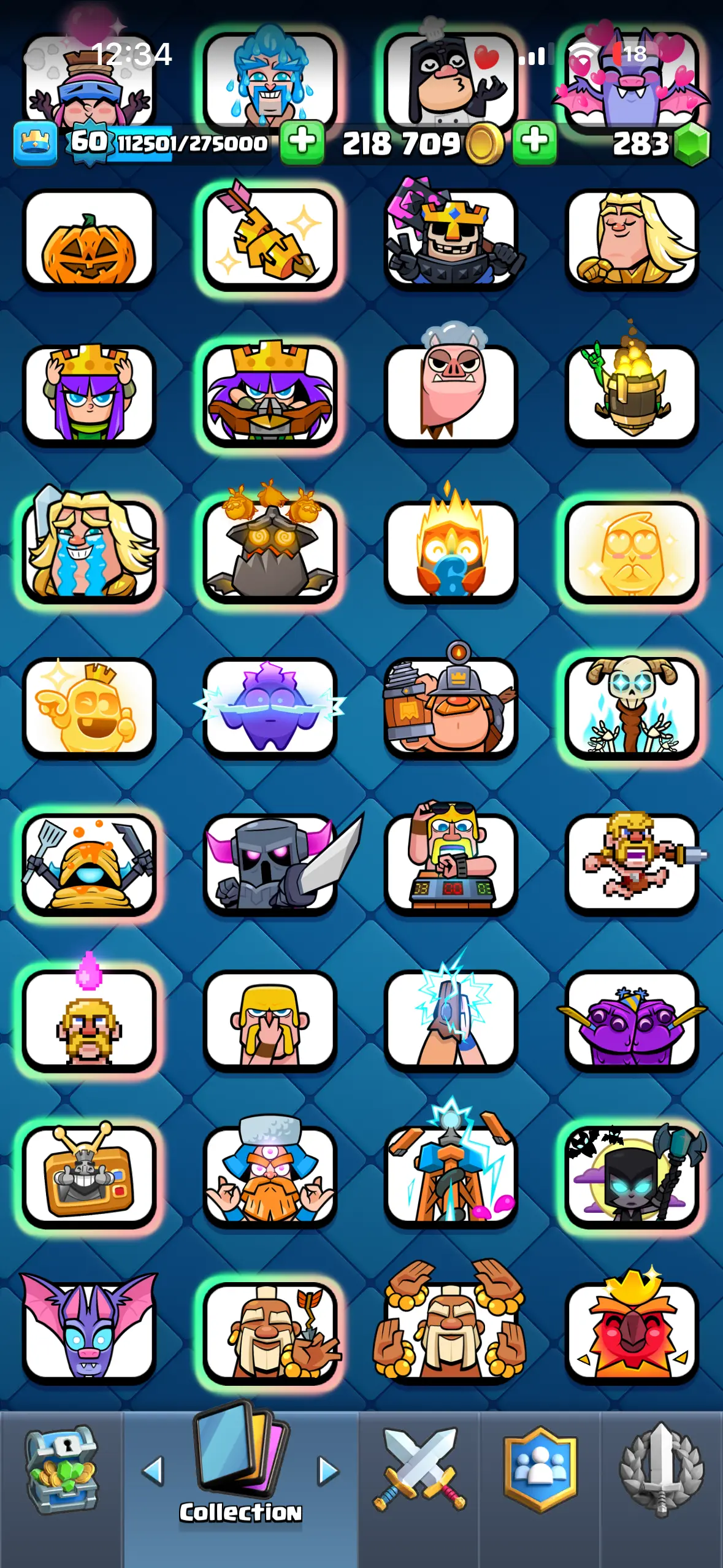Screen dimensions: 723x1568
Task: Open the Clan social tab
Action: [x=540, y=1471]
